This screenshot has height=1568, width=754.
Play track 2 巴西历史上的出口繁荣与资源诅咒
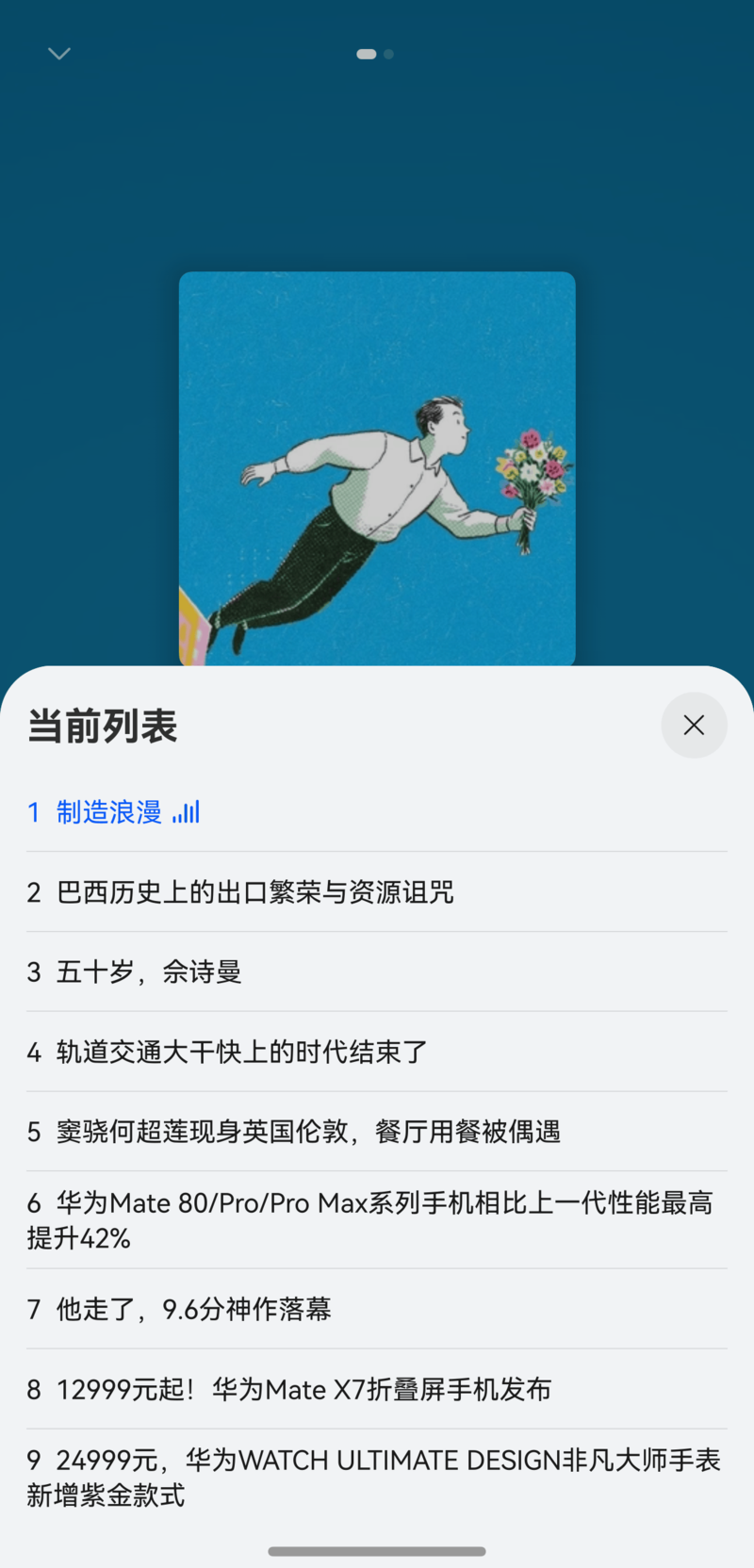tap(254, 891)
